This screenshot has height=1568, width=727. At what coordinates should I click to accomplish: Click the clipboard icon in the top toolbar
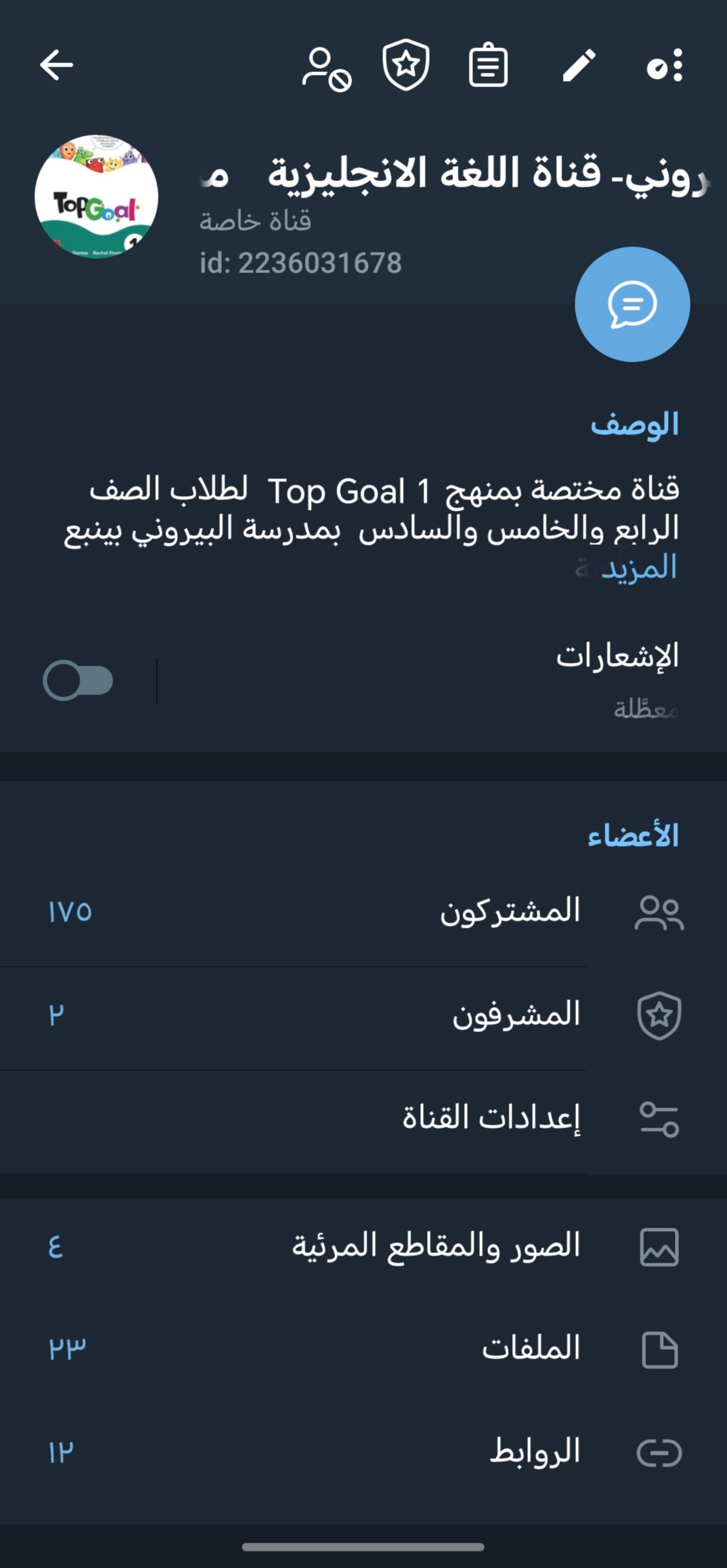[x=488, y=66]
